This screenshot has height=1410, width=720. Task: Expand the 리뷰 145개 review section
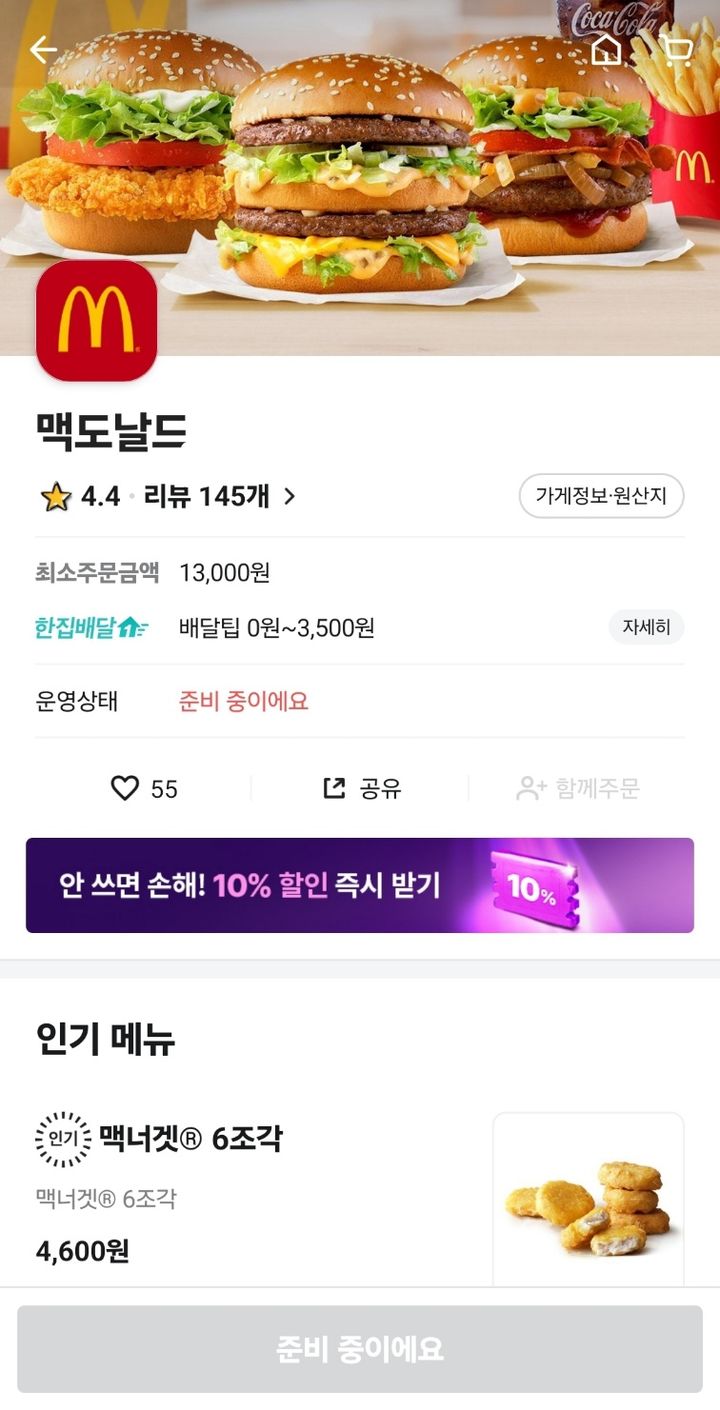pyautogui.click(x=215, y=493)
